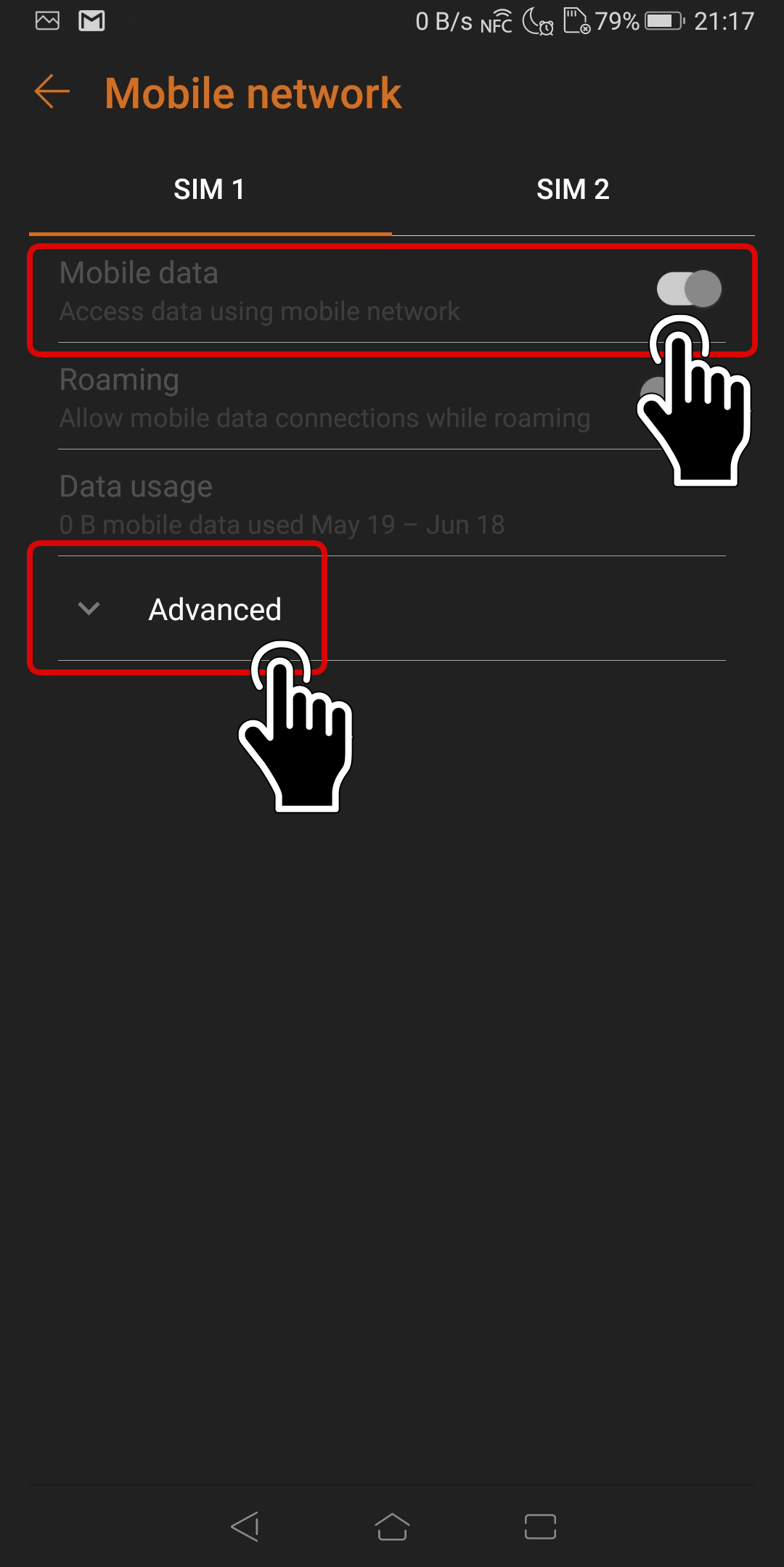Switch to the SIM 1 tab
The image size is (784, 1567).
point(210,190)
